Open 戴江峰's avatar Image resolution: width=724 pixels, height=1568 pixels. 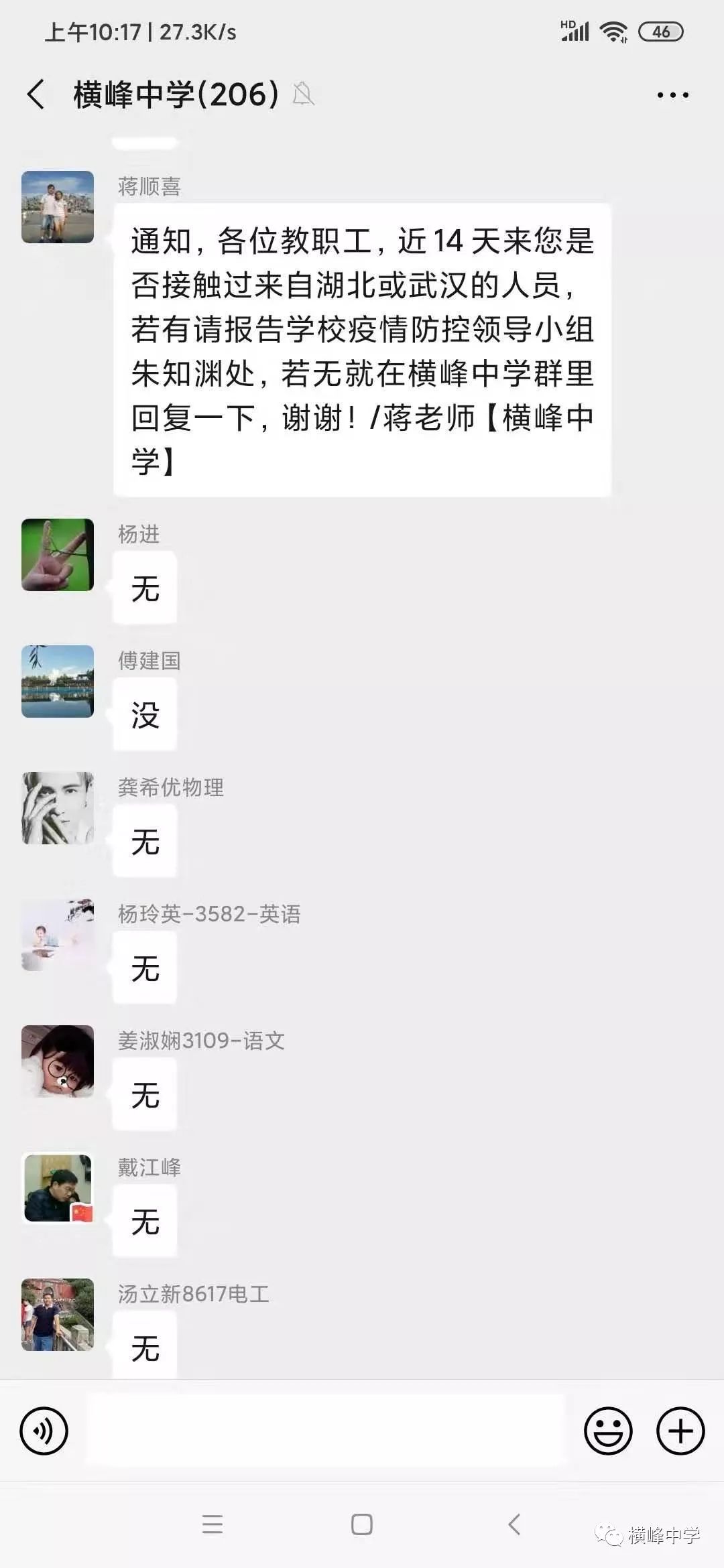(x=58, y=1188)
